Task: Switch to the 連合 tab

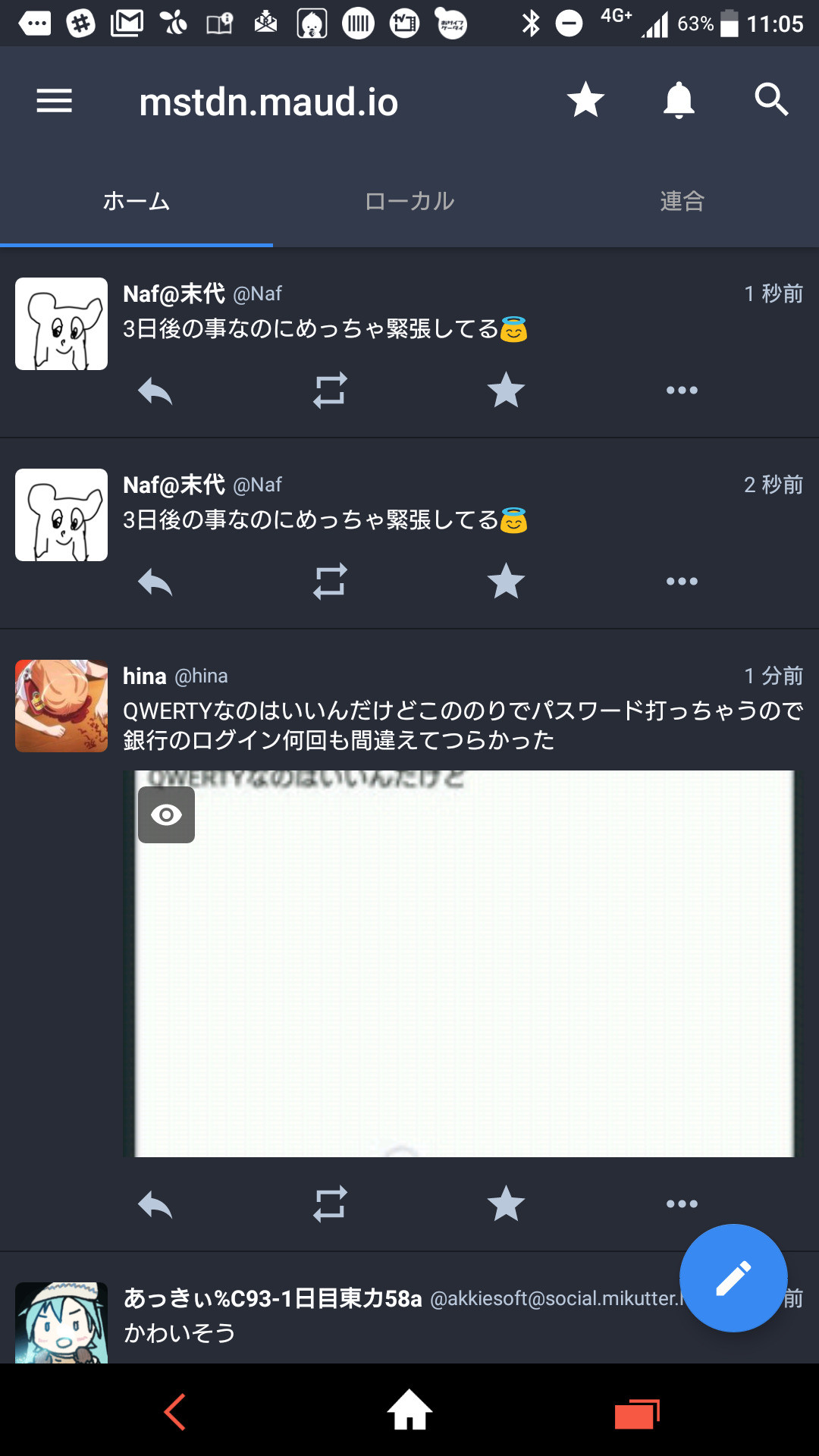Action: 682,201
